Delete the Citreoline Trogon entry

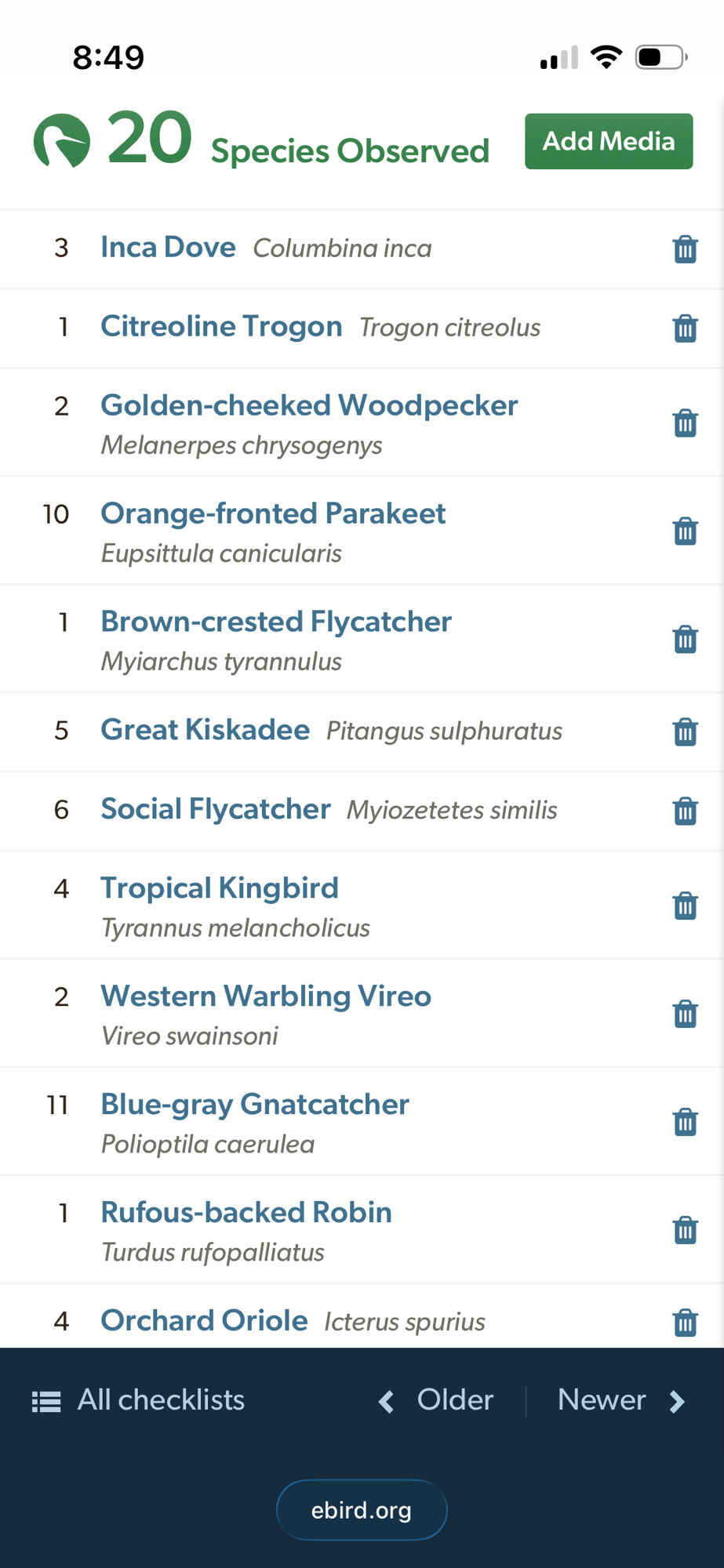pyautogui.click(x=685, y=328)
